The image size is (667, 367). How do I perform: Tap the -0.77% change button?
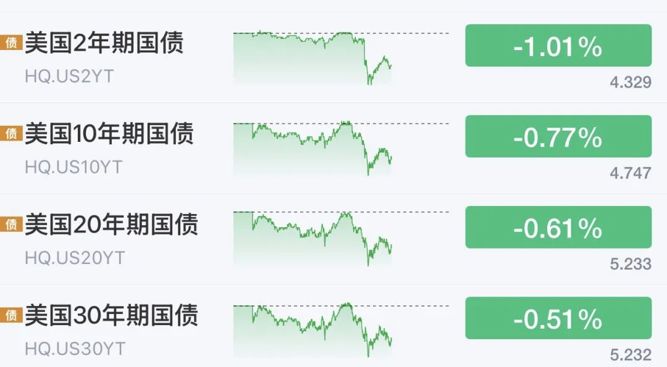coord(558,136)
